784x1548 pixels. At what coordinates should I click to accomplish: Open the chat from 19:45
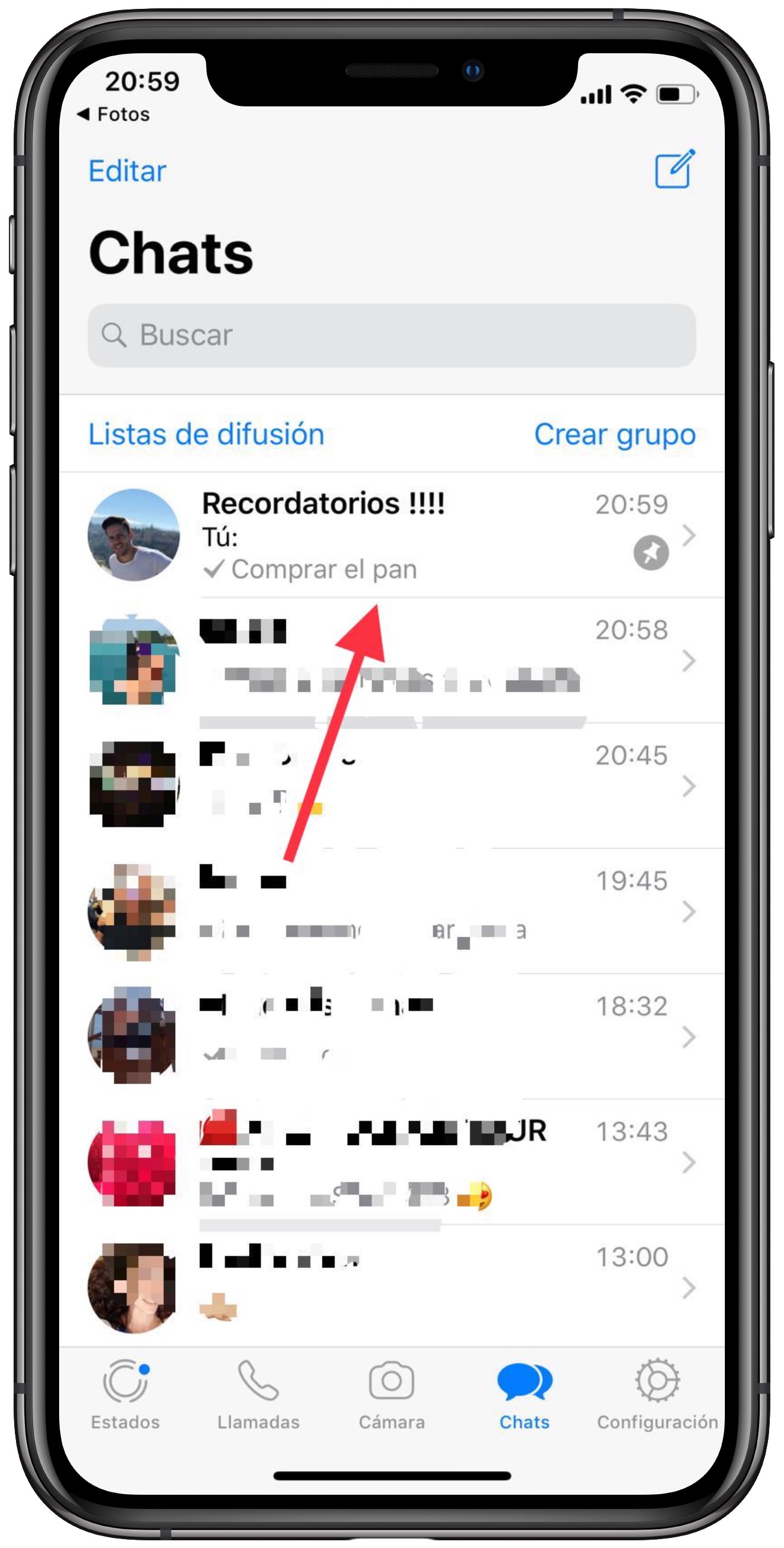391,911
